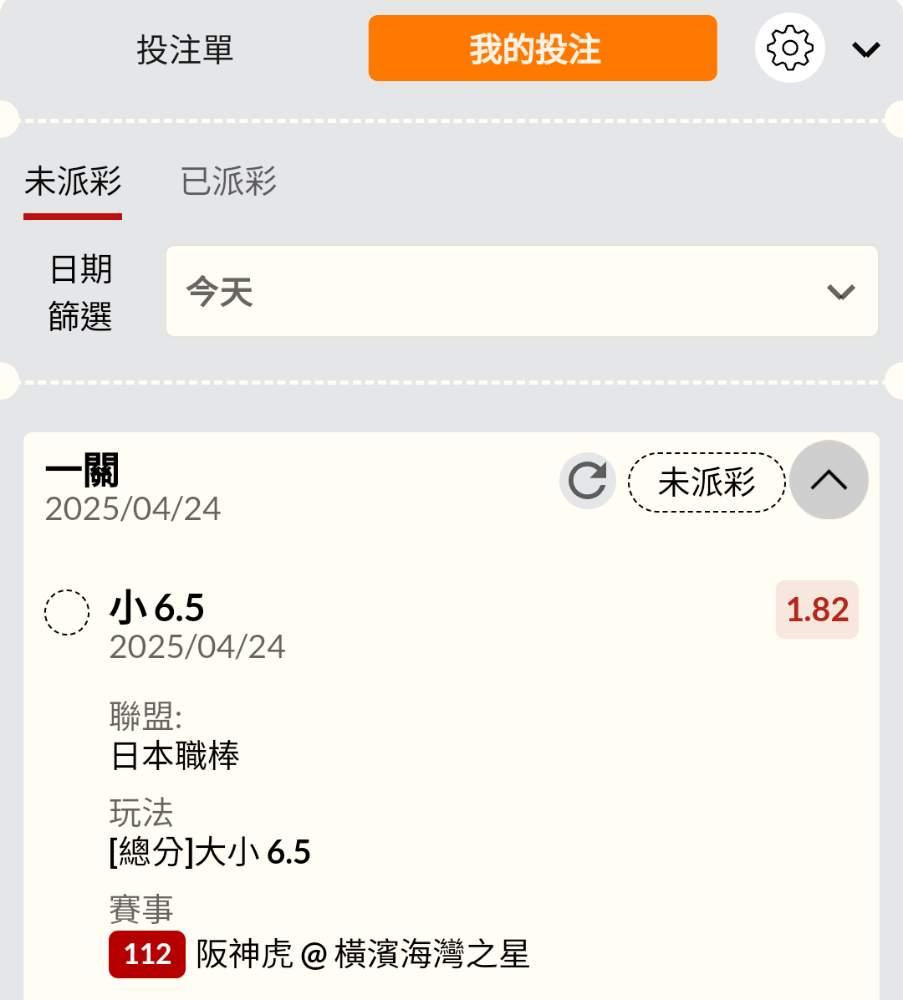Screen dimensions: 903x1000
Task: Collapse the panel with the top-right chevron
Action: (866, 49)
